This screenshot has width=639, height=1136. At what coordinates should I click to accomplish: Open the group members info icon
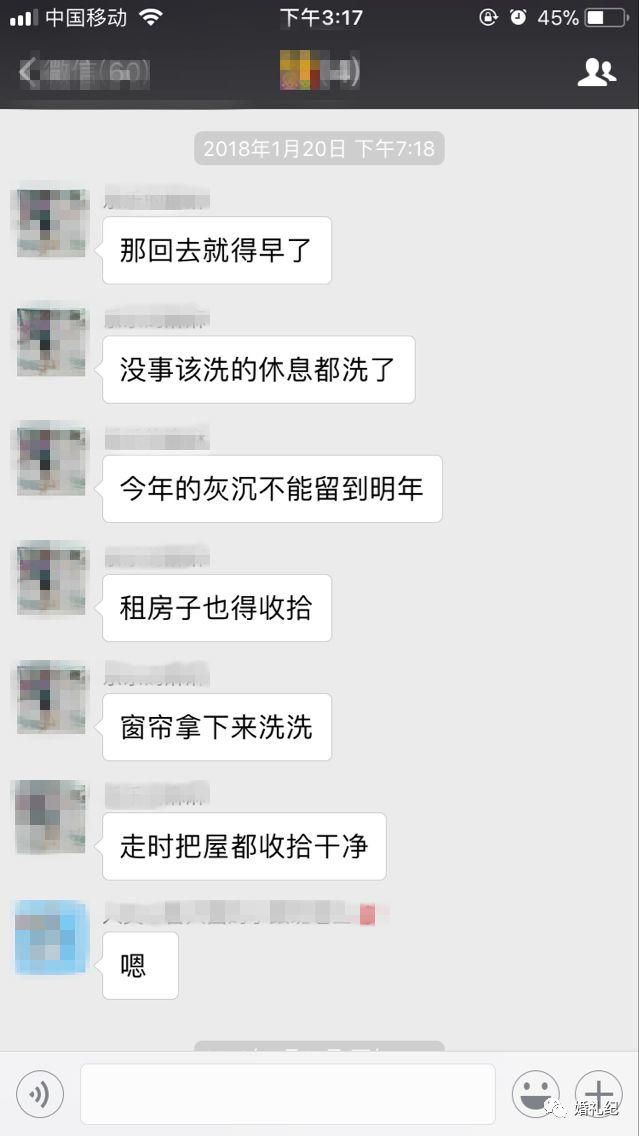tap(597, 72)
